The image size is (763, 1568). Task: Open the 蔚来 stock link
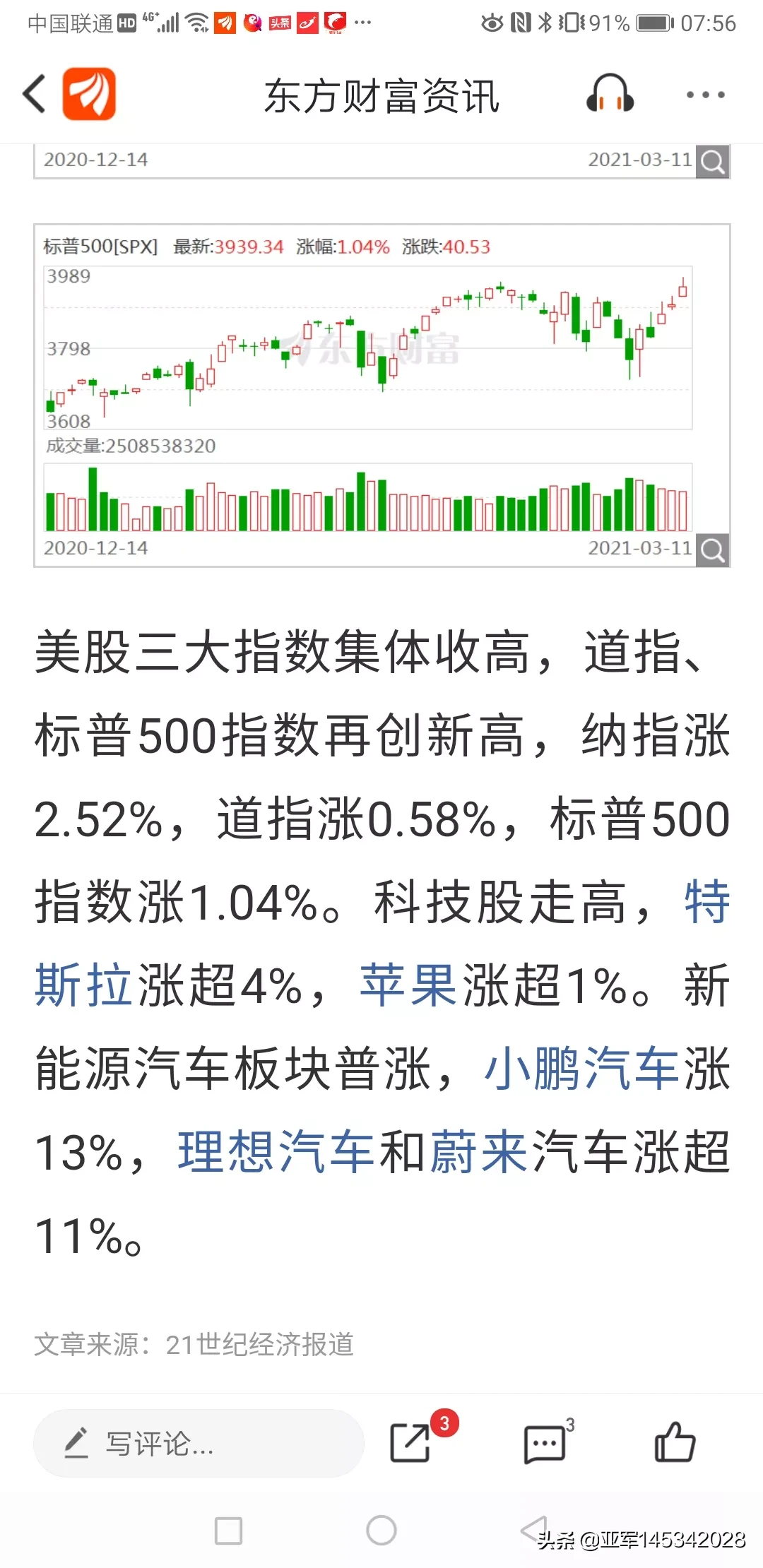(x=479, y=1152)
